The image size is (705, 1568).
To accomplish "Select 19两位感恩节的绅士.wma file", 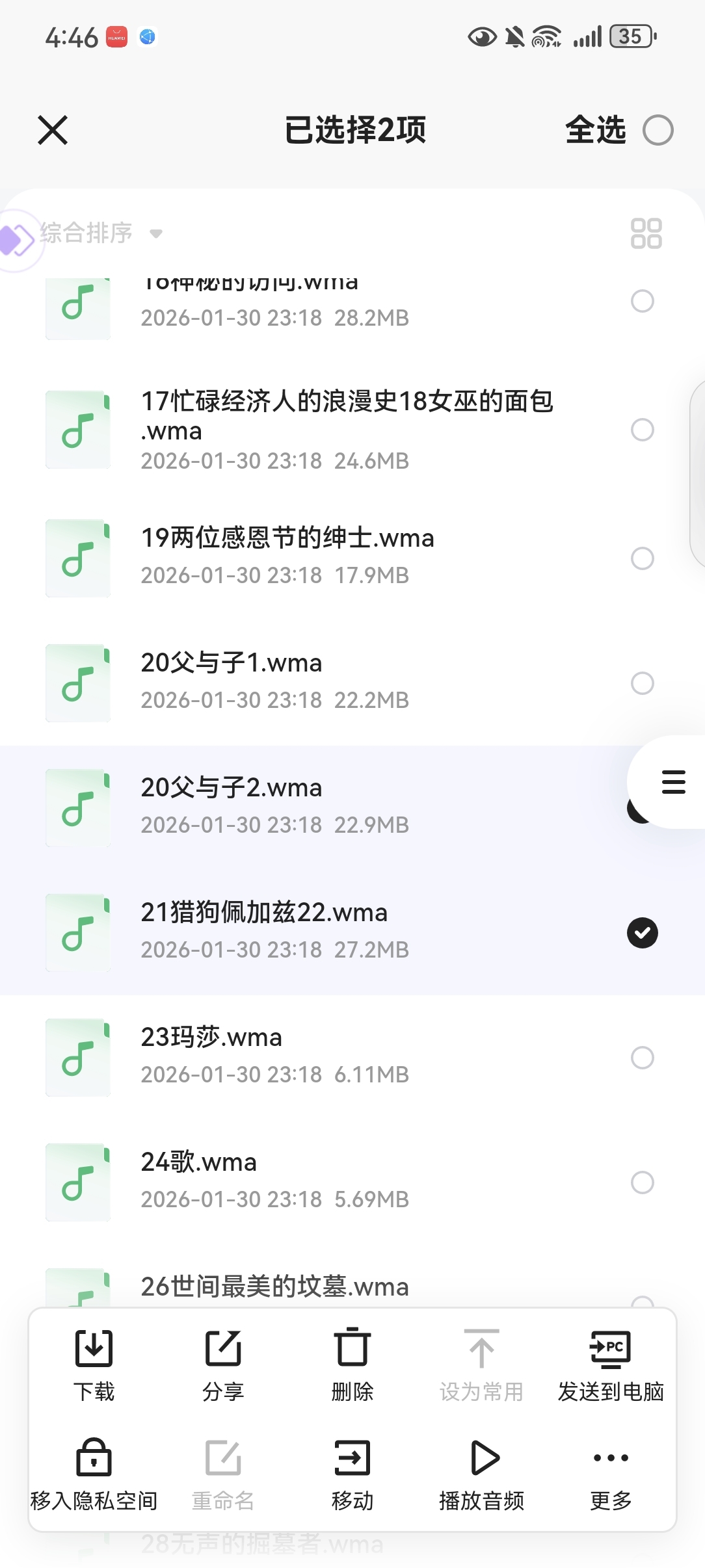I will tap(642, 558).
